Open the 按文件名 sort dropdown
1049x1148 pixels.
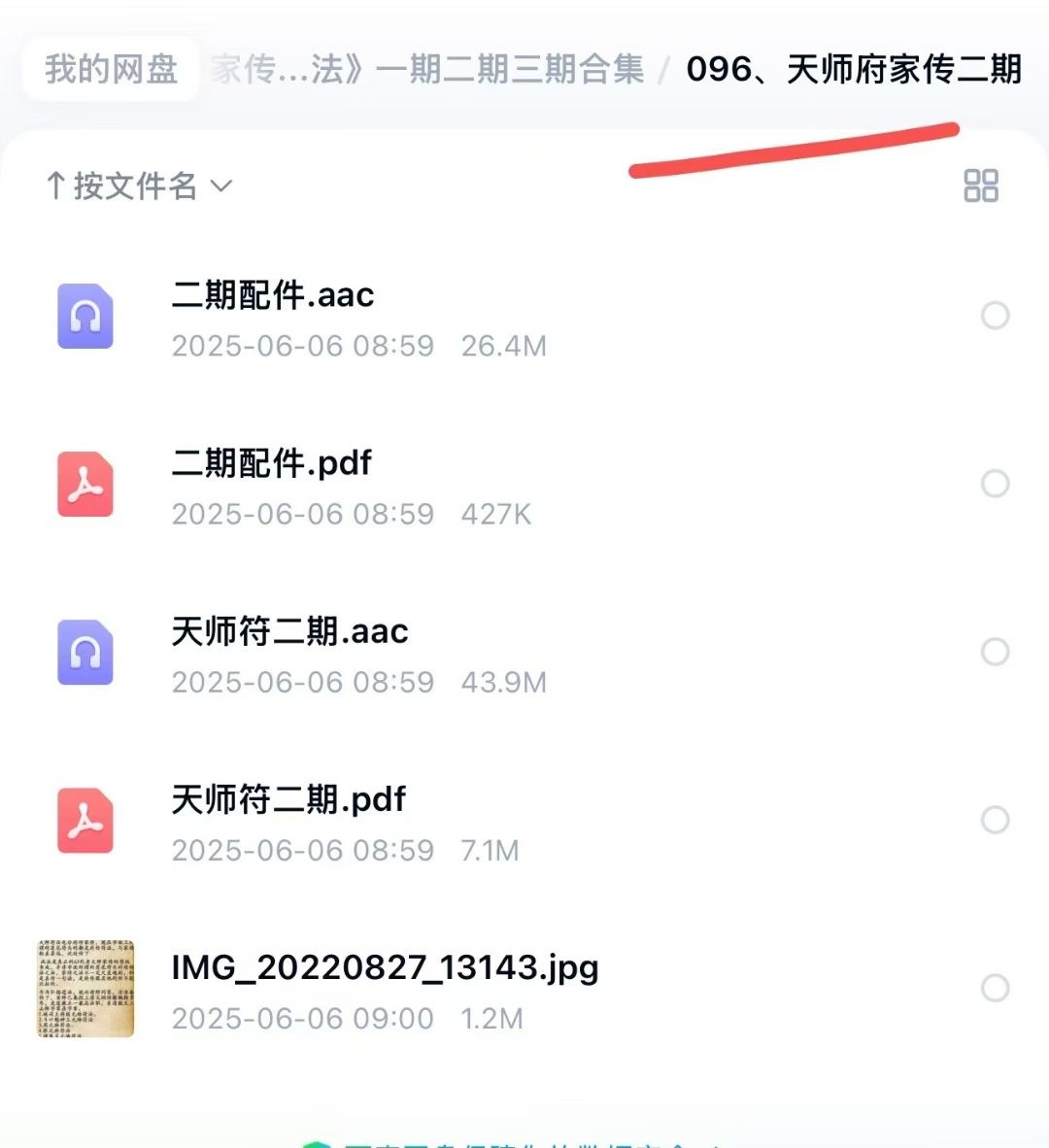139,186
